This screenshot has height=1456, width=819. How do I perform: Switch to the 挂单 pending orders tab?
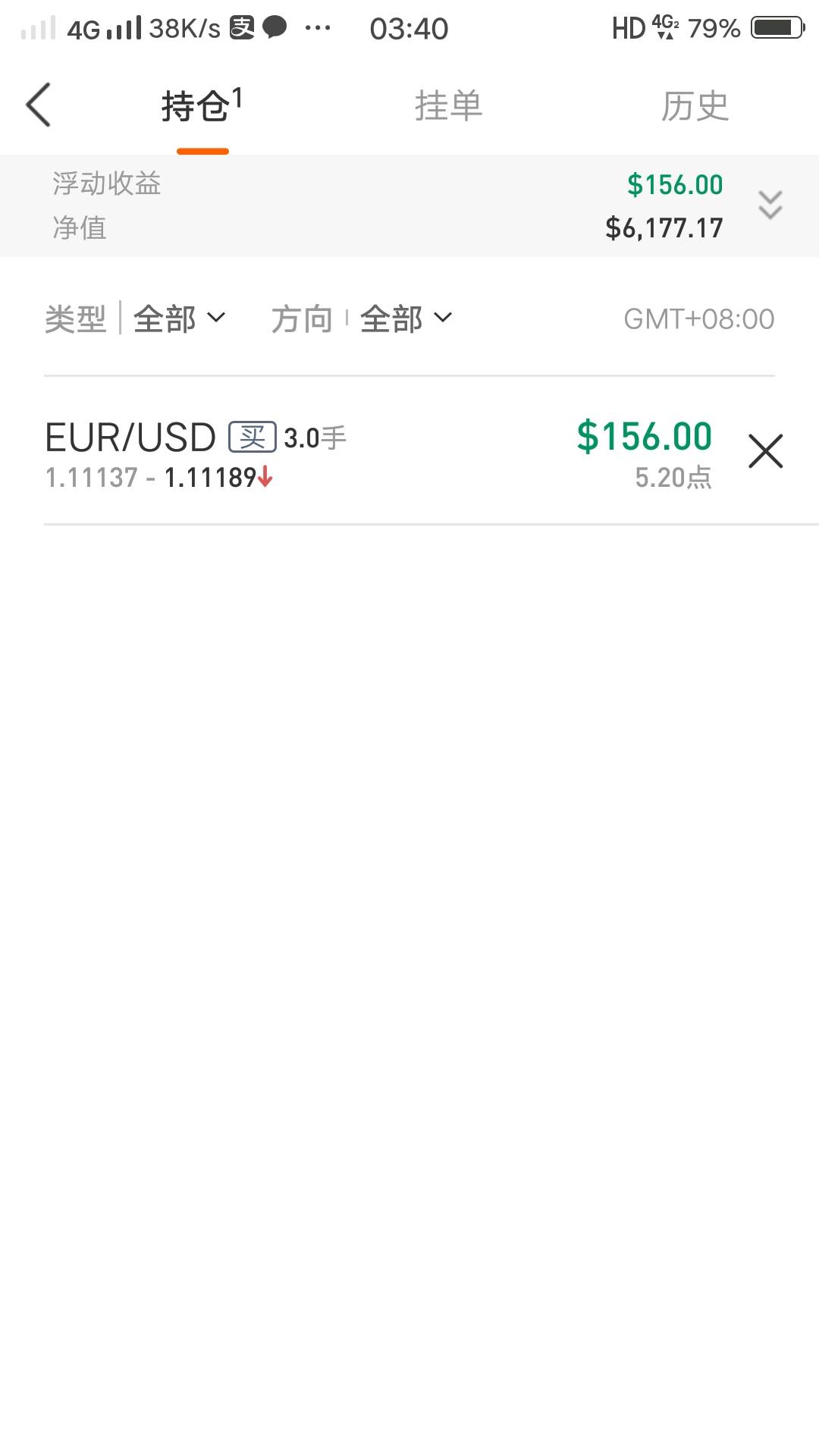448,105
